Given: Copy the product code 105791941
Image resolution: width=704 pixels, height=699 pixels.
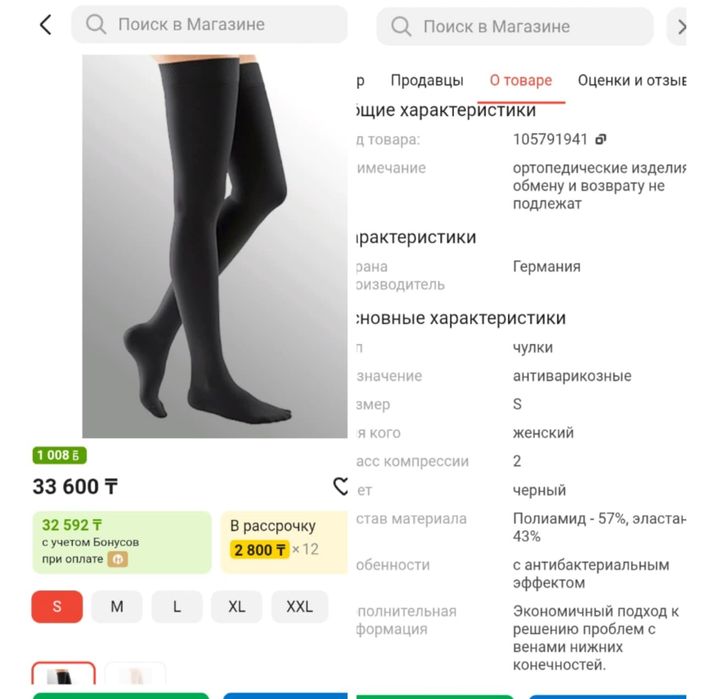Looking at the screenshot, I should pos(601,140).
